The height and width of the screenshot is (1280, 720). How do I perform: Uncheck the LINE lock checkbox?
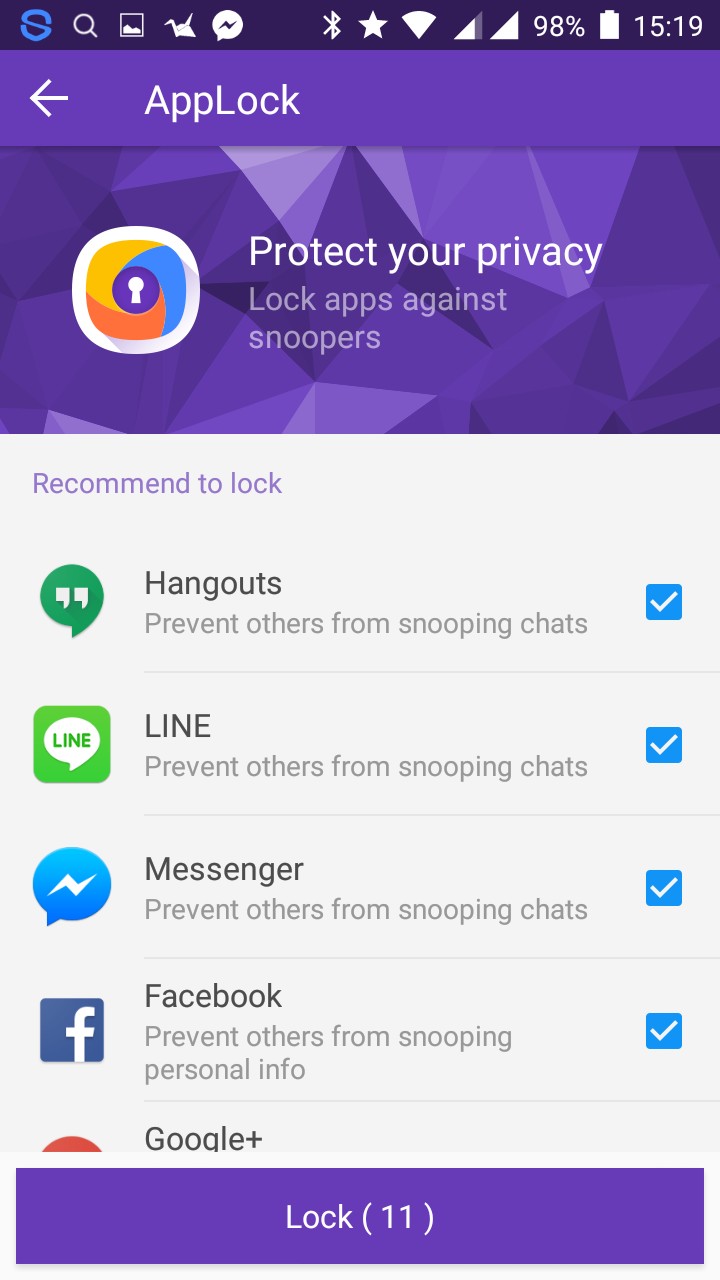664,745
